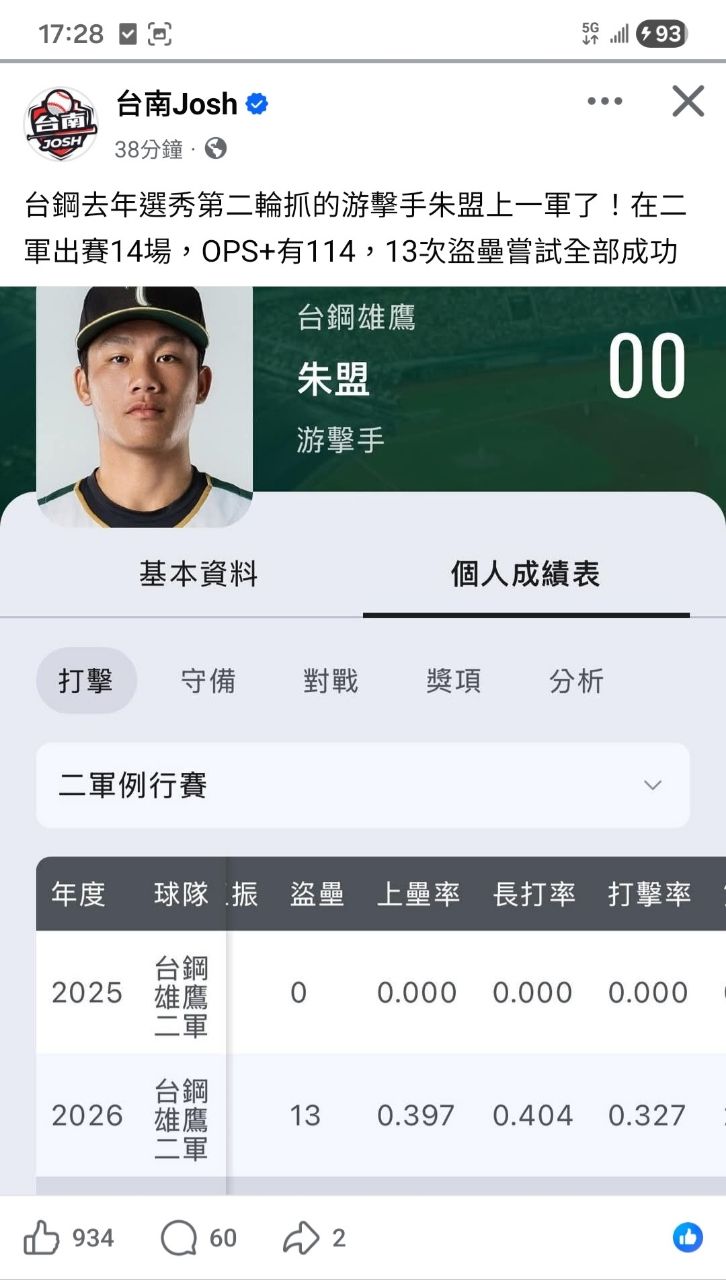Share this post
The width and height of the screenshot is (726, 1280).
click(301, 1238)
